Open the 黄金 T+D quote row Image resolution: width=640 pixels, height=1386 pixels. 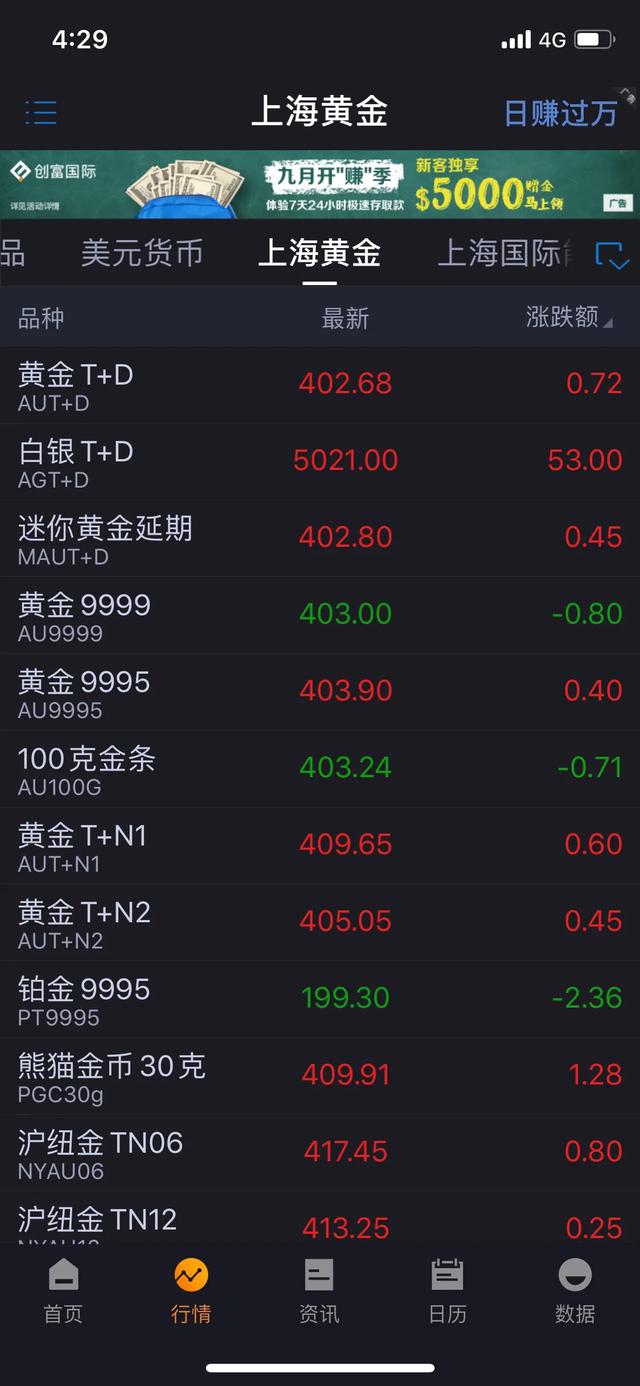tap(320, 385)
